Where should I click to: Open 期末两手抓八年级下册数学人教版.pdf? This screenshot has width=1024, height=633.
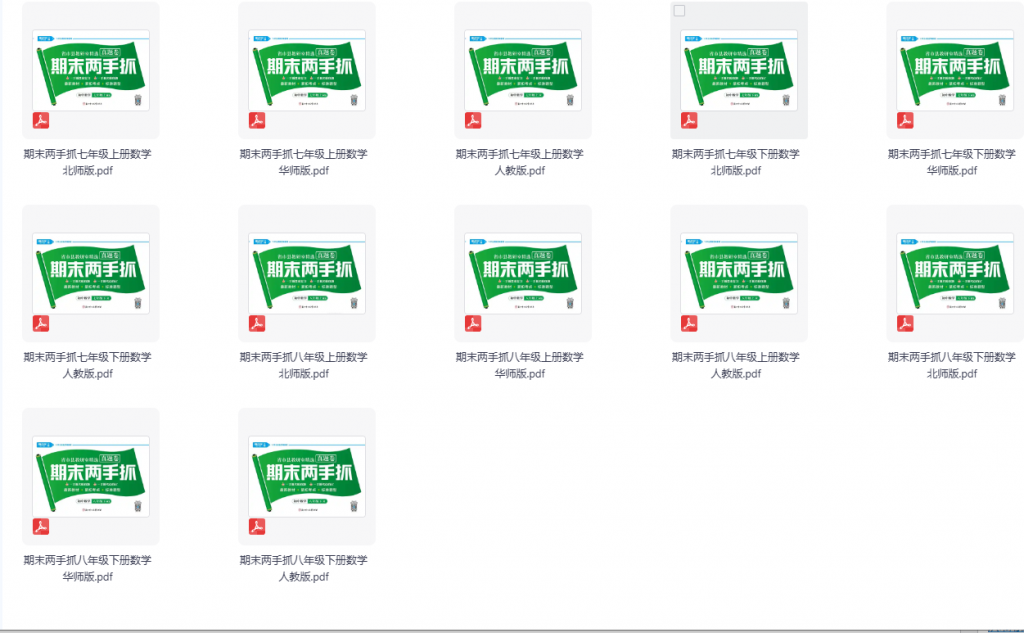click(x=306, y=476)
